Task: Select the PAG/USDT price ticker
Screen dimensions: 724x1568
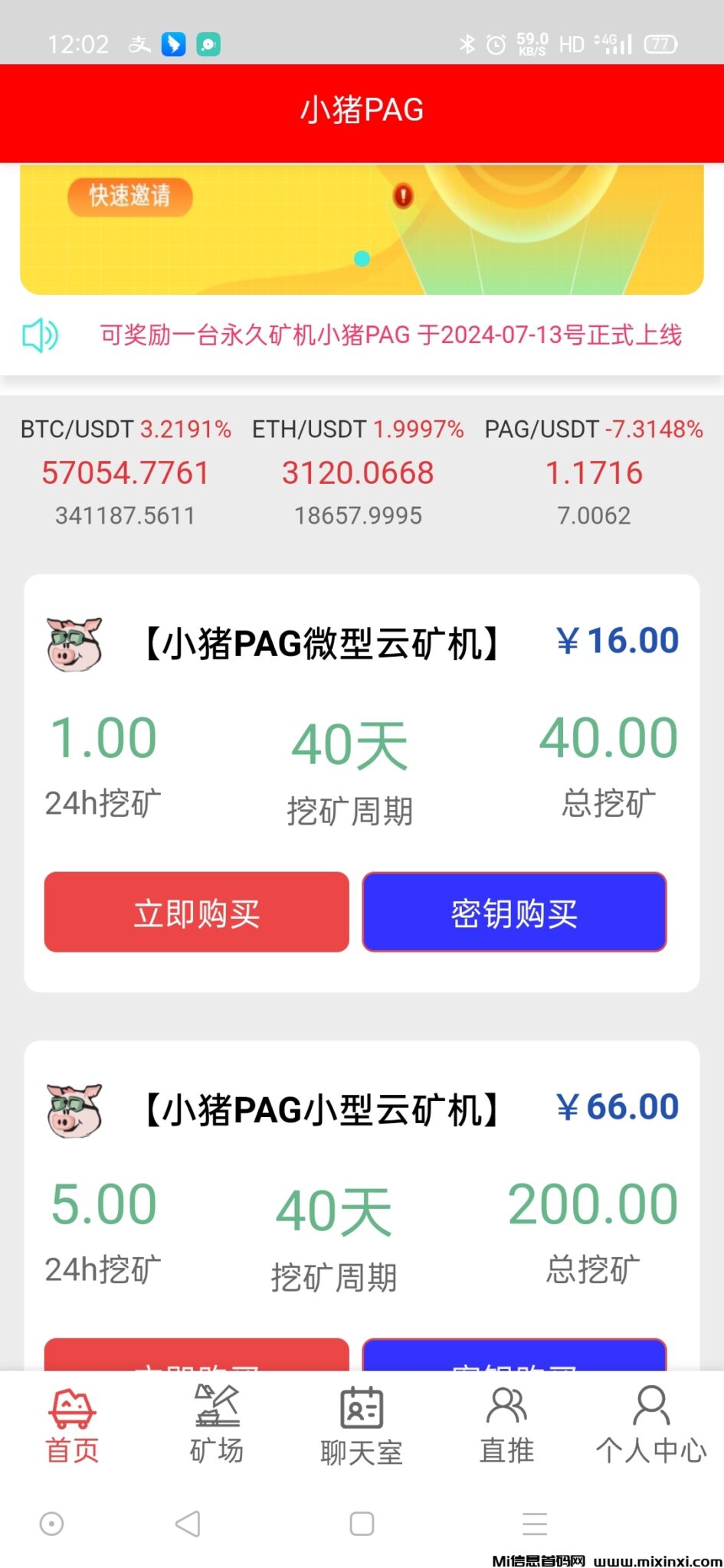Action: point(595,471)
